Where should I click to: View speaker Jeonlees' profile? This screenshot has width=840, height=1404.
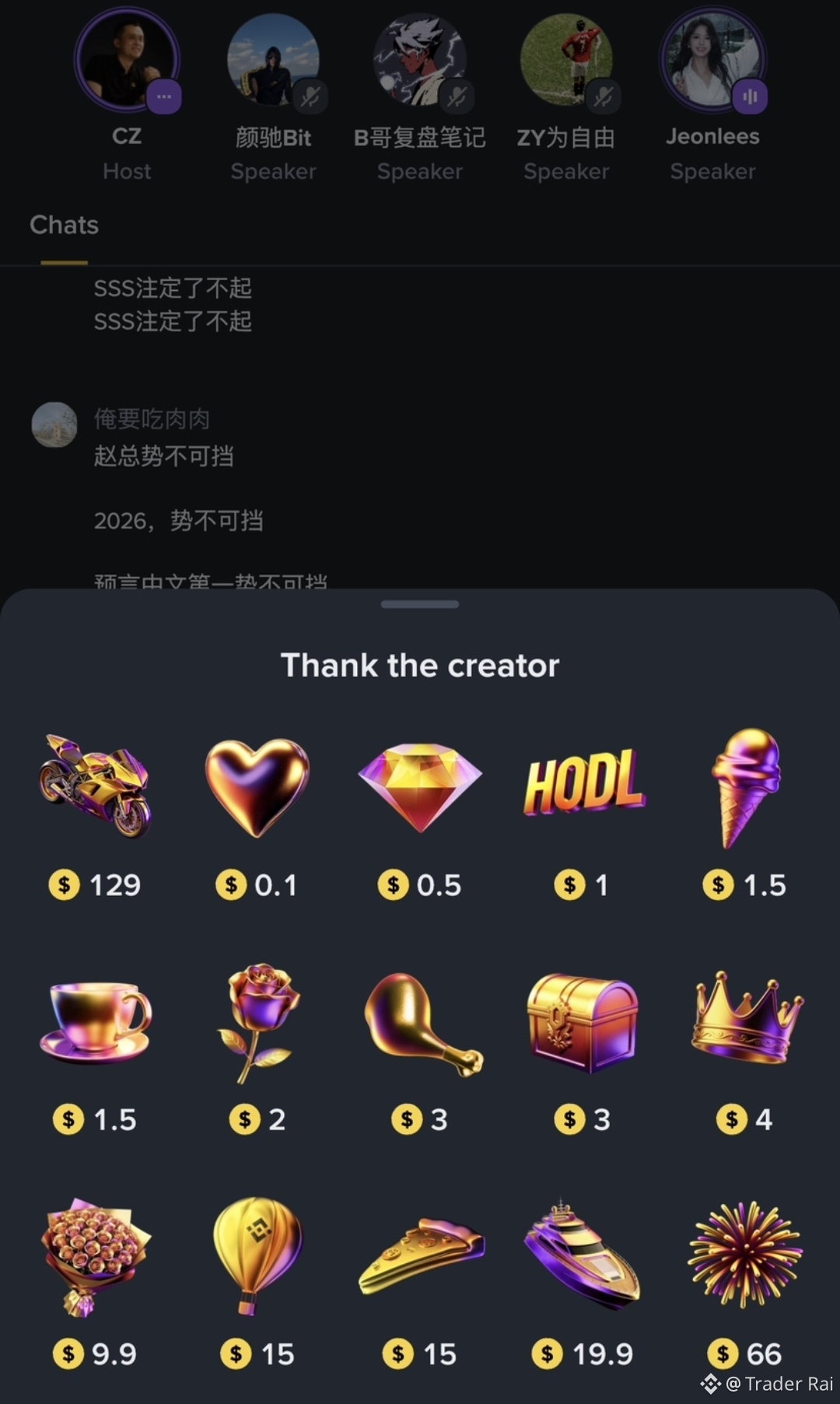(x=712, y=61)
